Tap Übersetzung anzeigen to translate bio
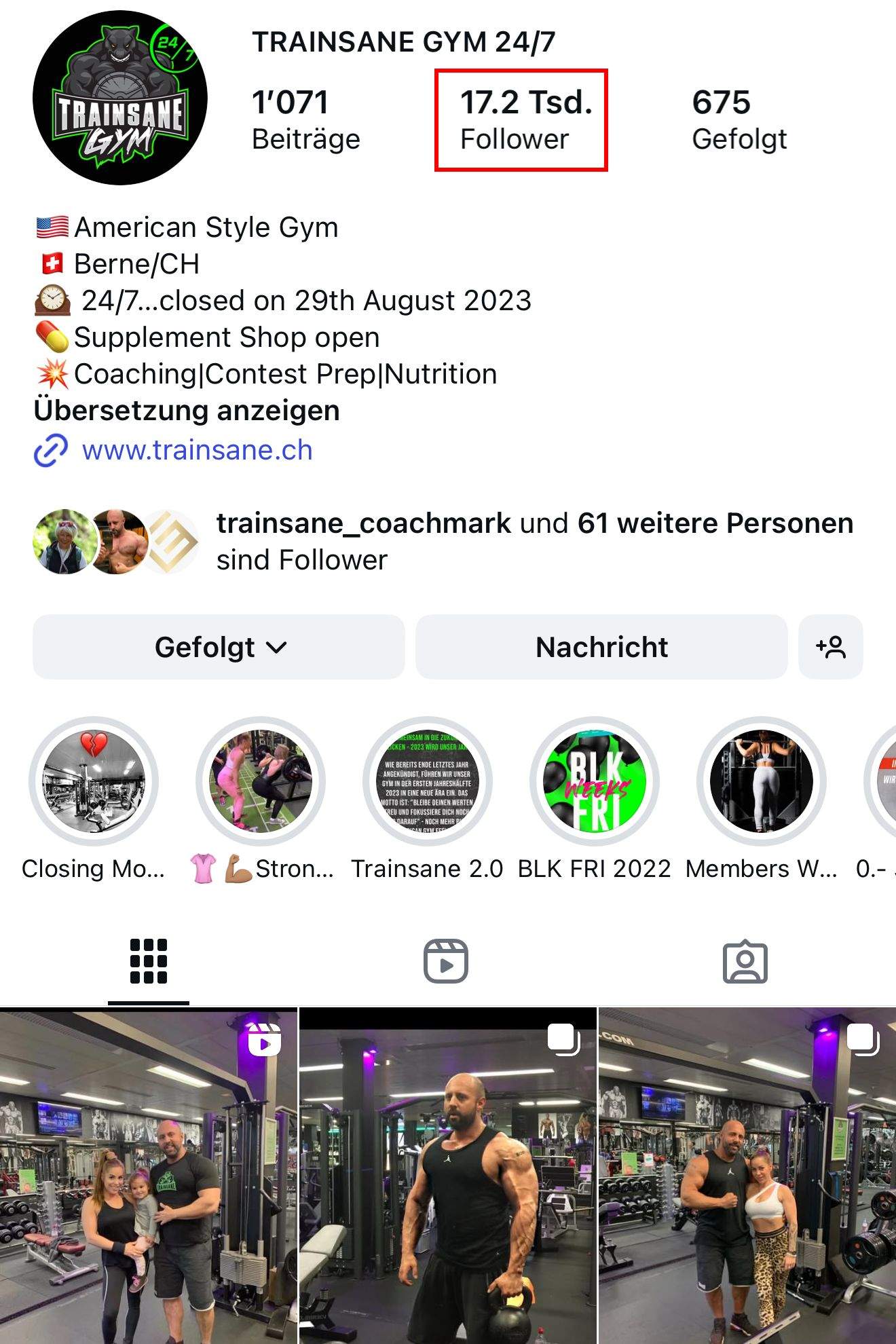The width and height of the screenshot is (896, 1344). pos(187,411)
